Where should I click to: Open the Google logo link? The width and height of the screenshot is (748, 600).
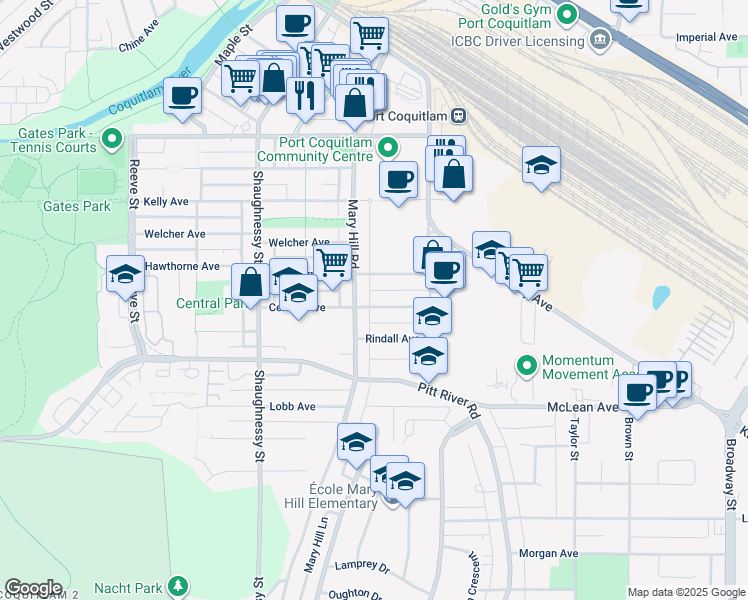pos(34,588)
